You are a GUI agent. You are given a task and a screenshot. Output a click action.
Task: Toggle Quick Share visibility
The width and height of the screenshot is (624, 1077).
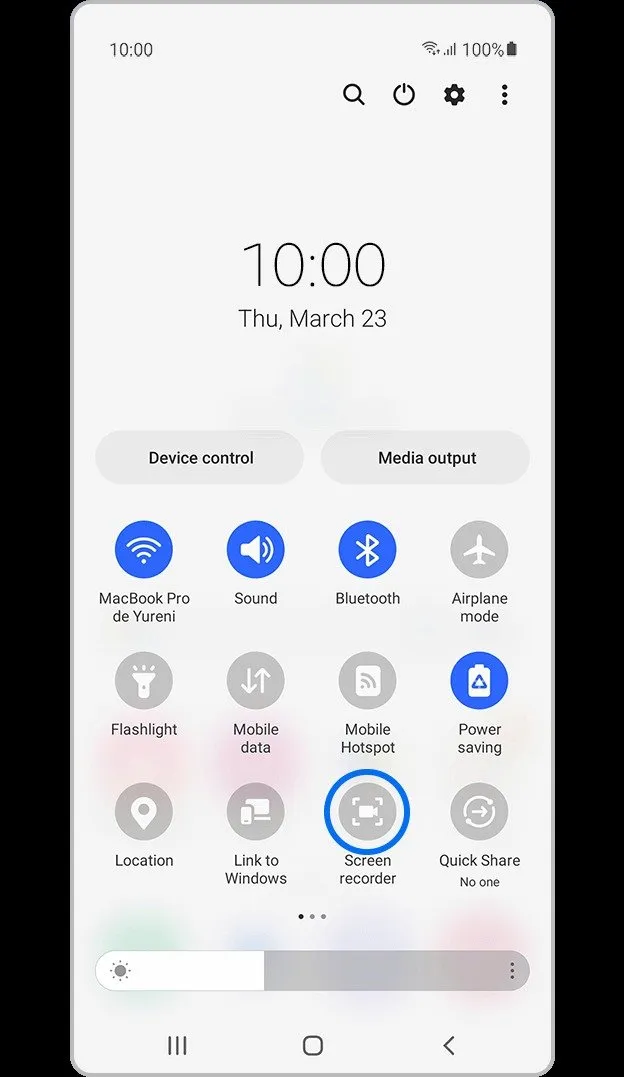pyautogui.click(x=479, y=811)
